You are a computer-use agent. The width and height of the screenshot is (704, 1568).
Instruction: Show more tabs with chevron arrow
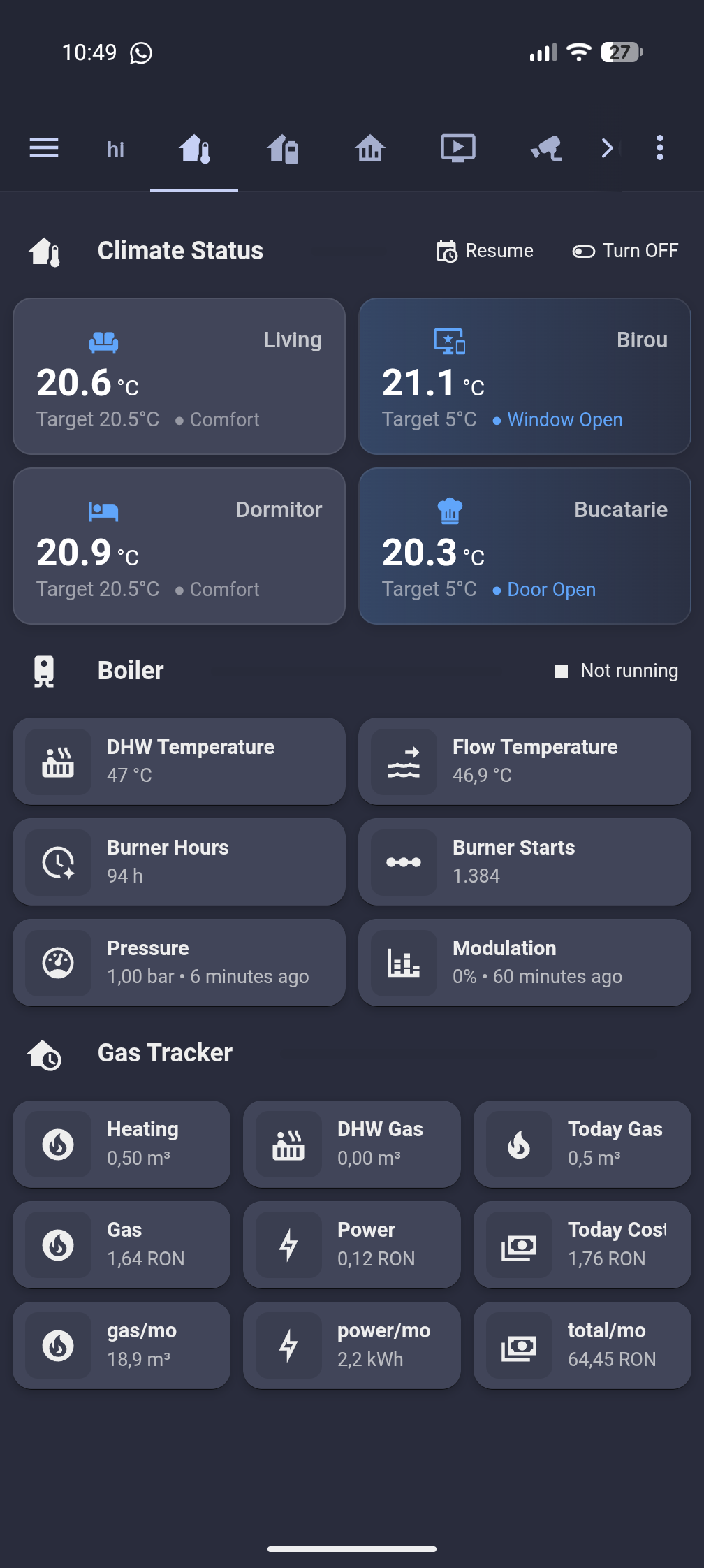point(607,148)
